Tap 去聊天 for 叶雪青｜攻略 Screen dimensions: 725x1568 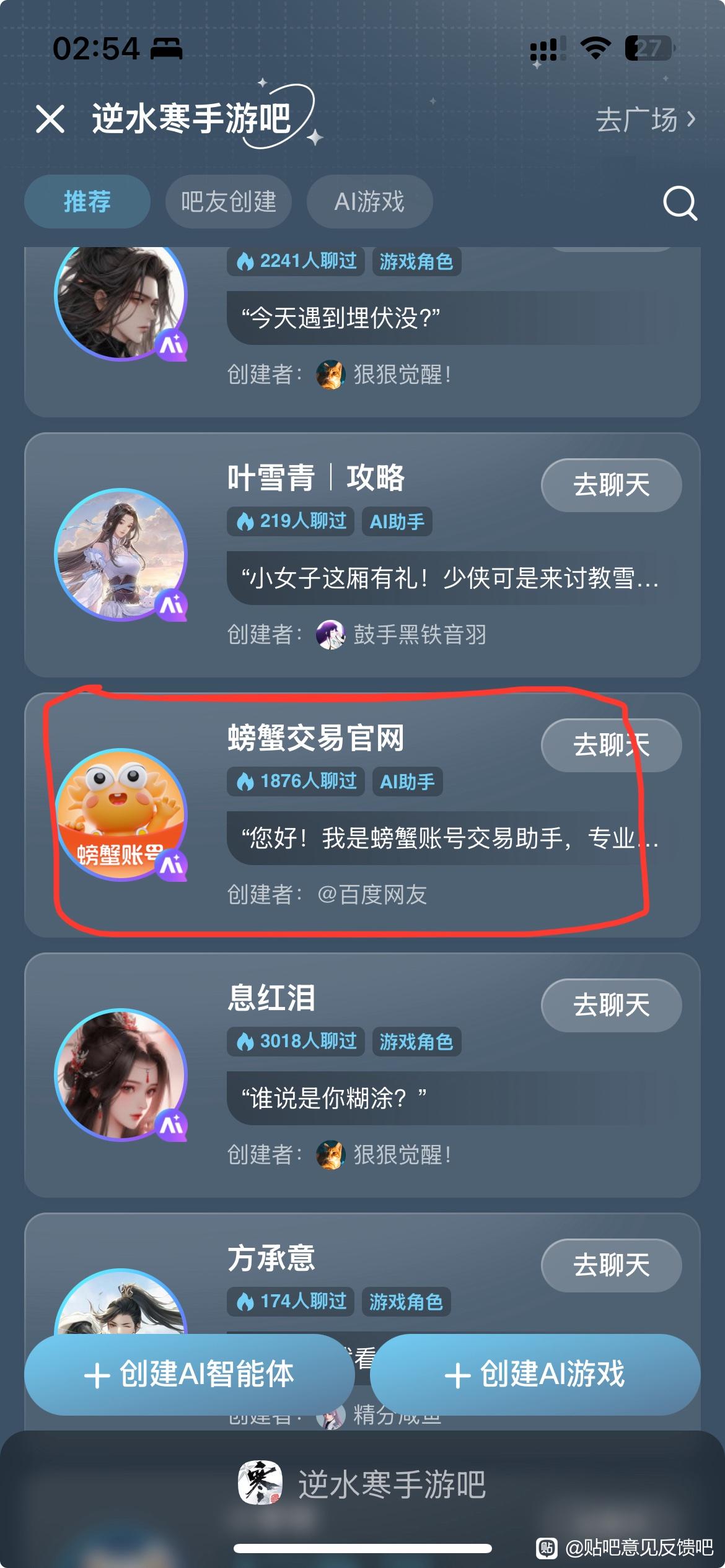[611, 485]
